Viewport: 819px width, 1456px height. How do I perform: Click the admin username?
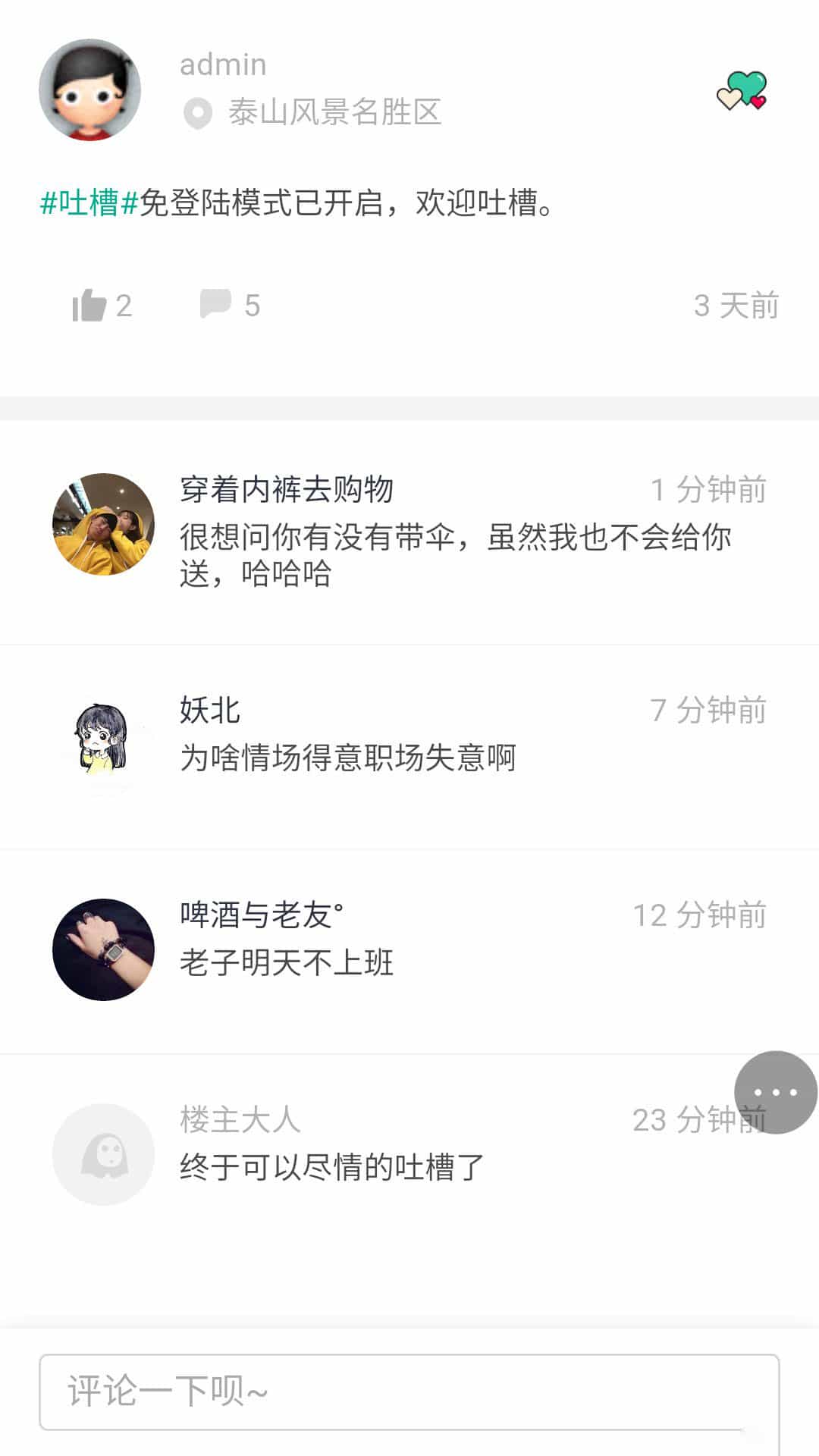coord(221,64)
